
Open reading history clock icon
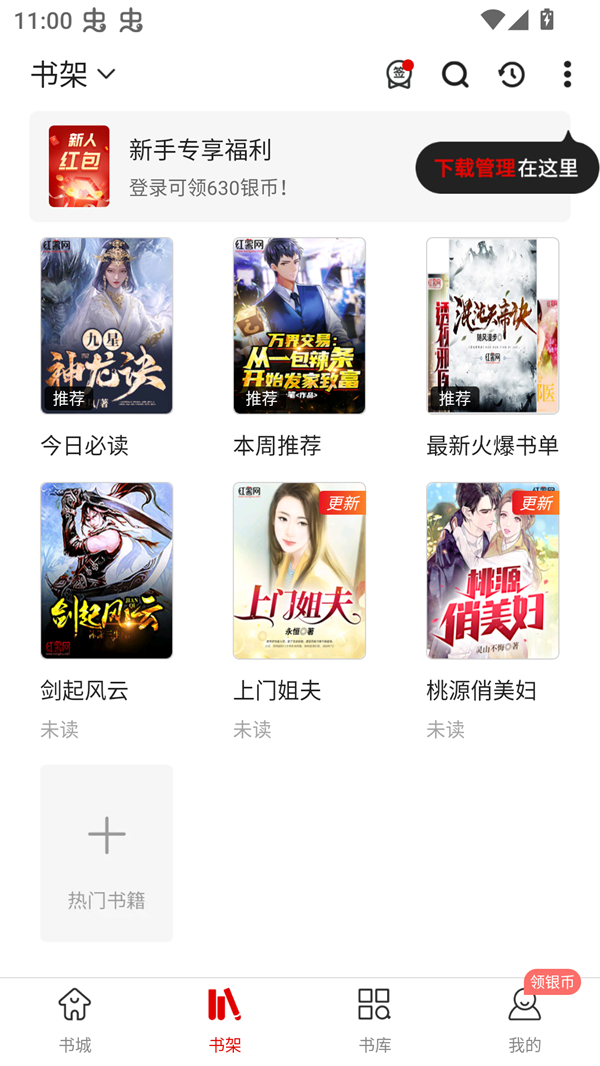coord(511,74)
